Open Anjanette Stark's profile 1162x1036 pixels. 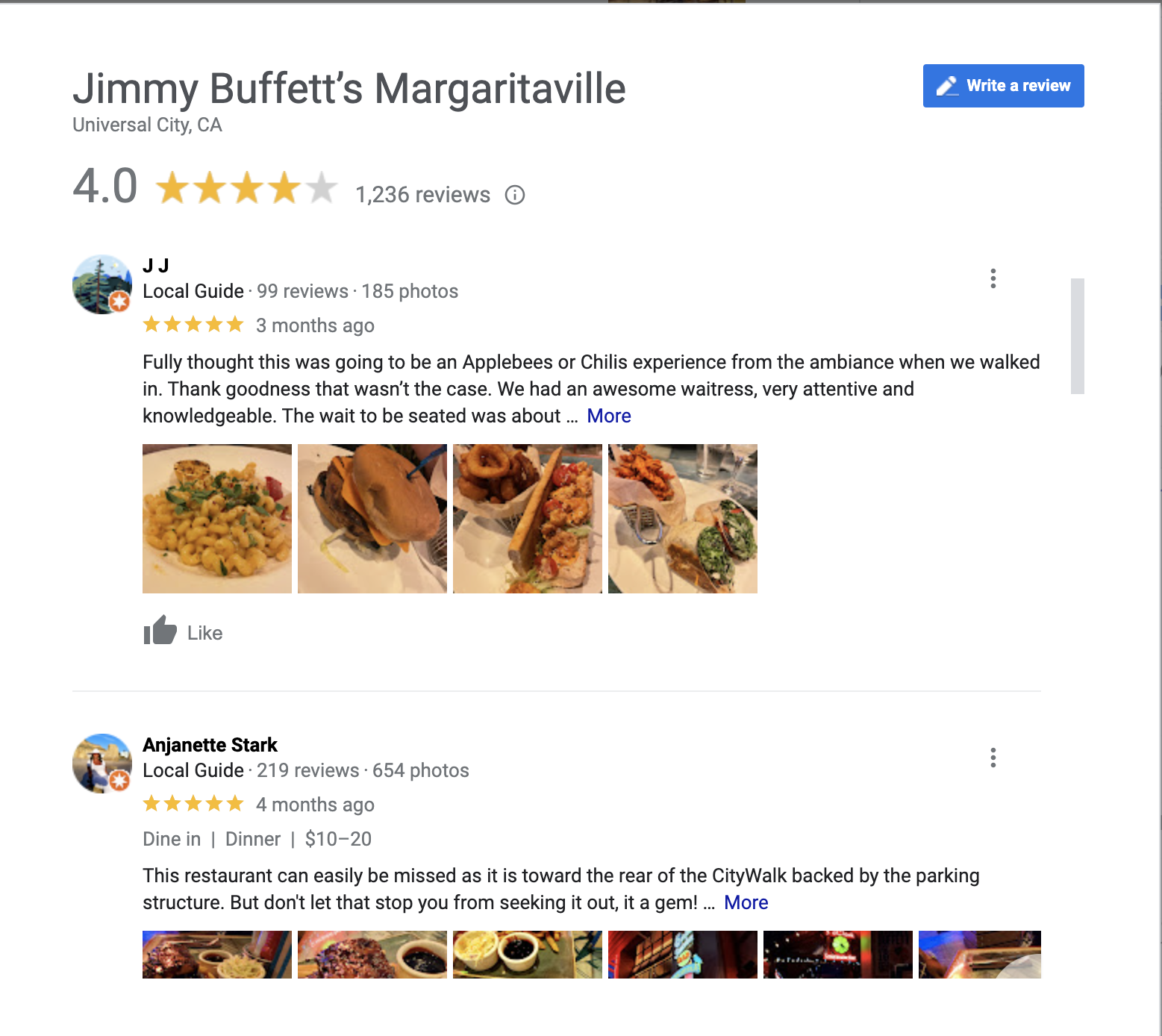click(210, 745)
